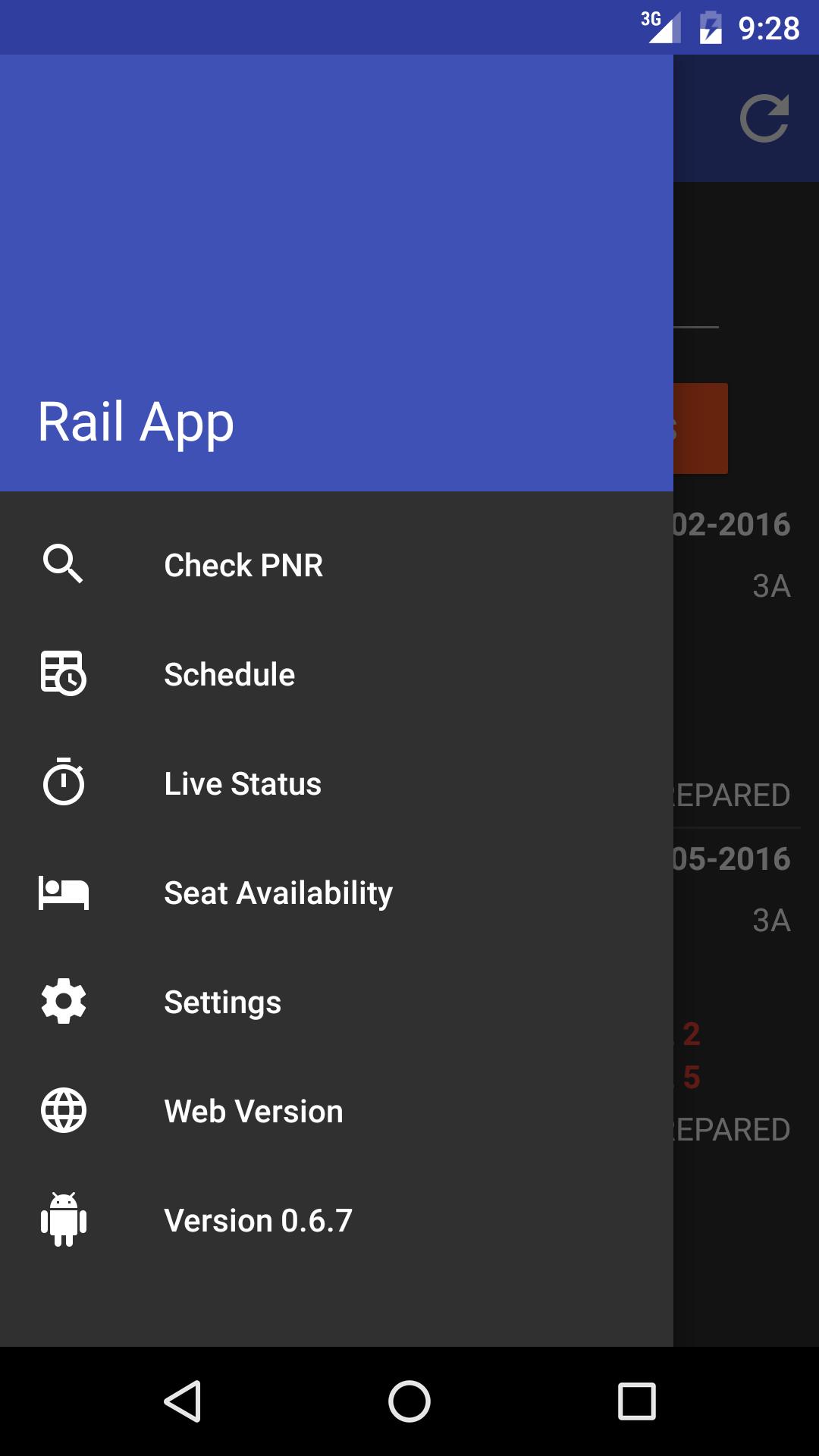Screen dimensions: 819x1456
Task: Select Settings in the navigation drawer
Action: 221,1001
